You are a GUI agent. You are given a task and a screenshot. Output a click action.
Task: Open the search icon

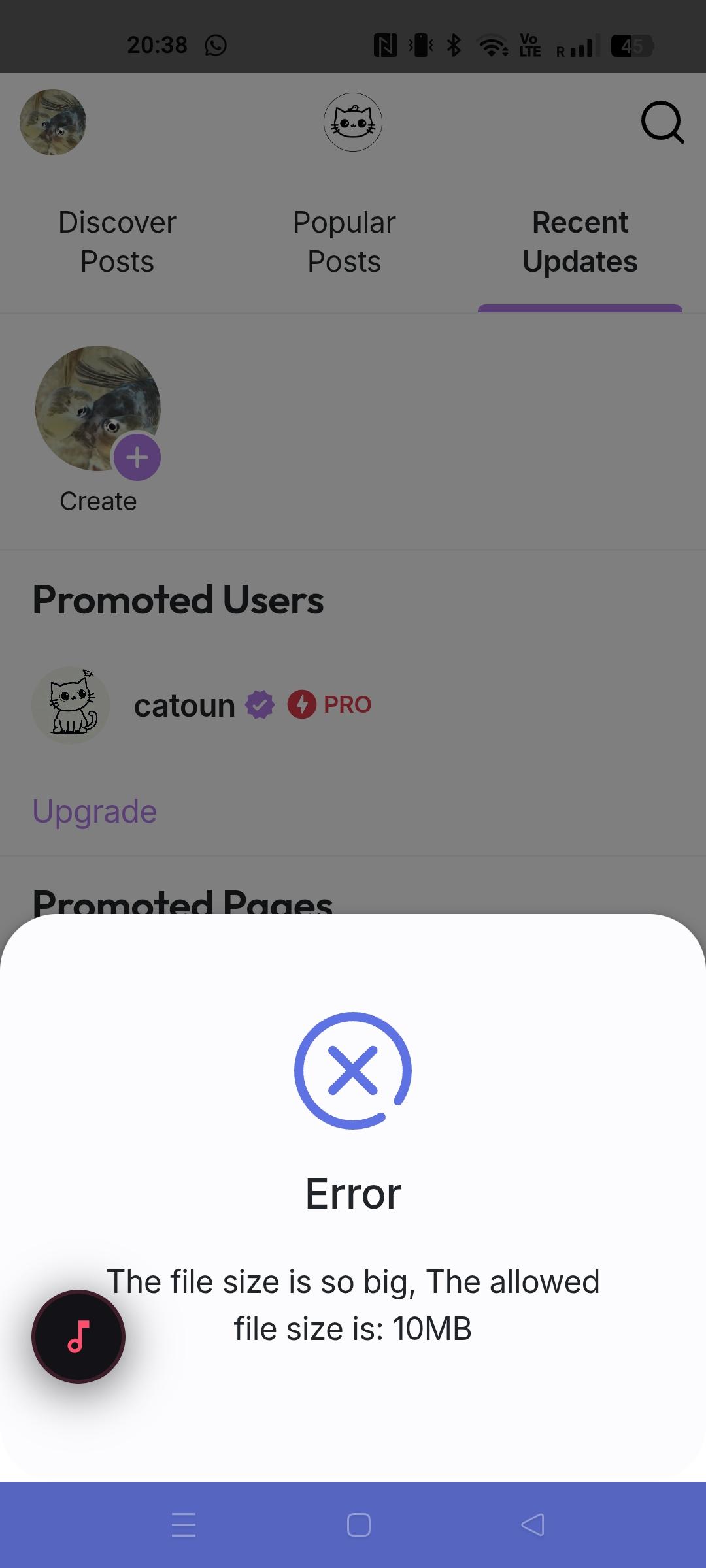(662, 122)
